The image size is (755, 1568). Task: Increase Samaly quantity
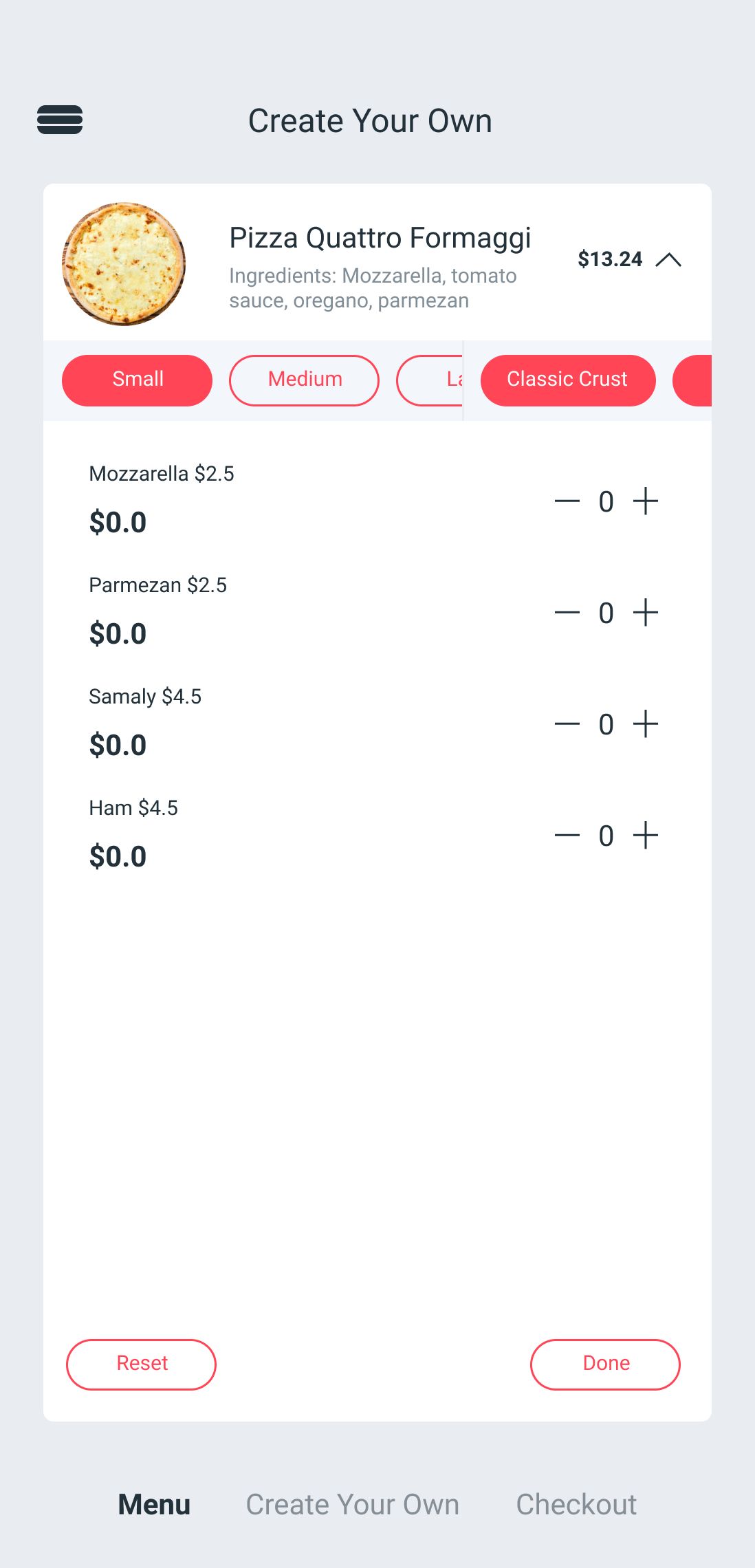645,723
